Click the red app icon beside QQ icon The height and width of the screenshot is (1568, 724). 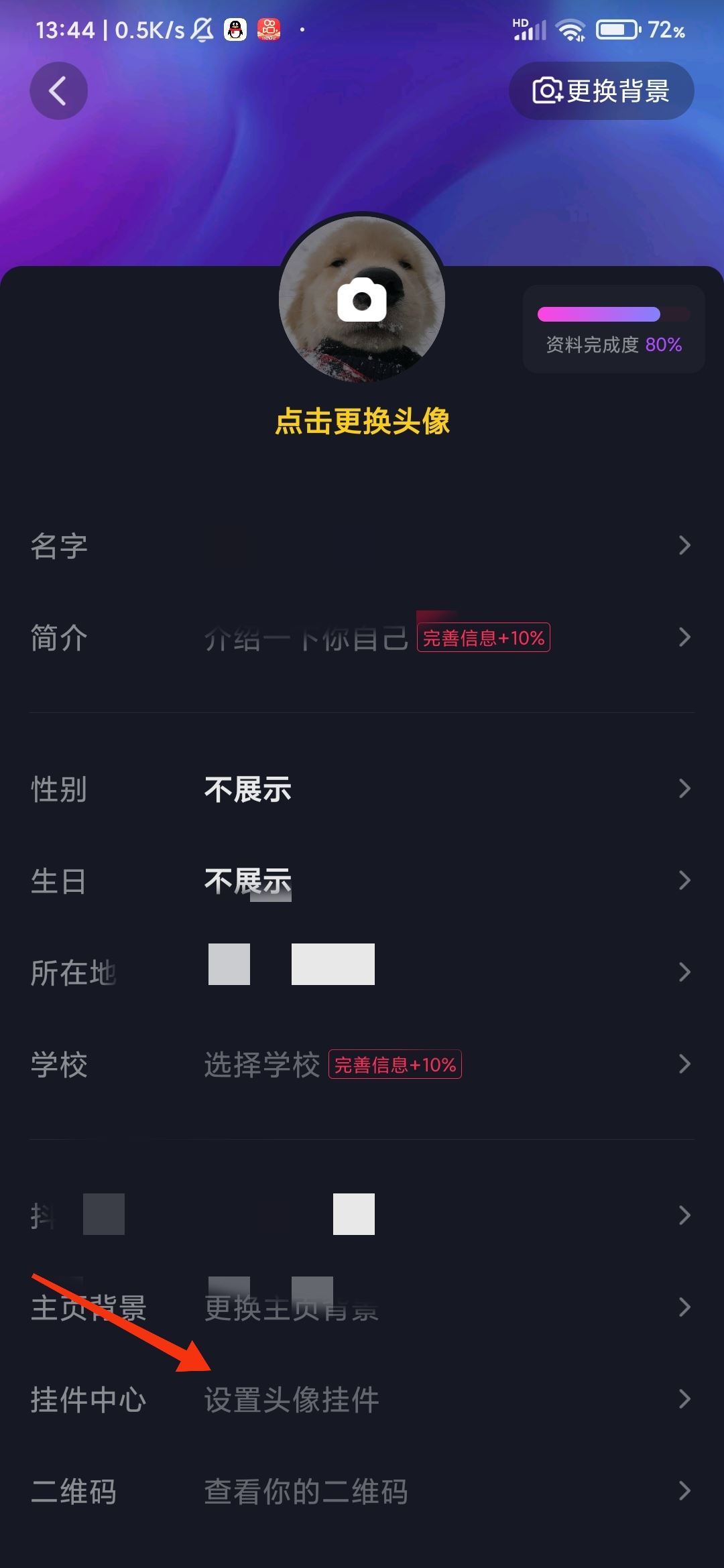pos(270,29)
